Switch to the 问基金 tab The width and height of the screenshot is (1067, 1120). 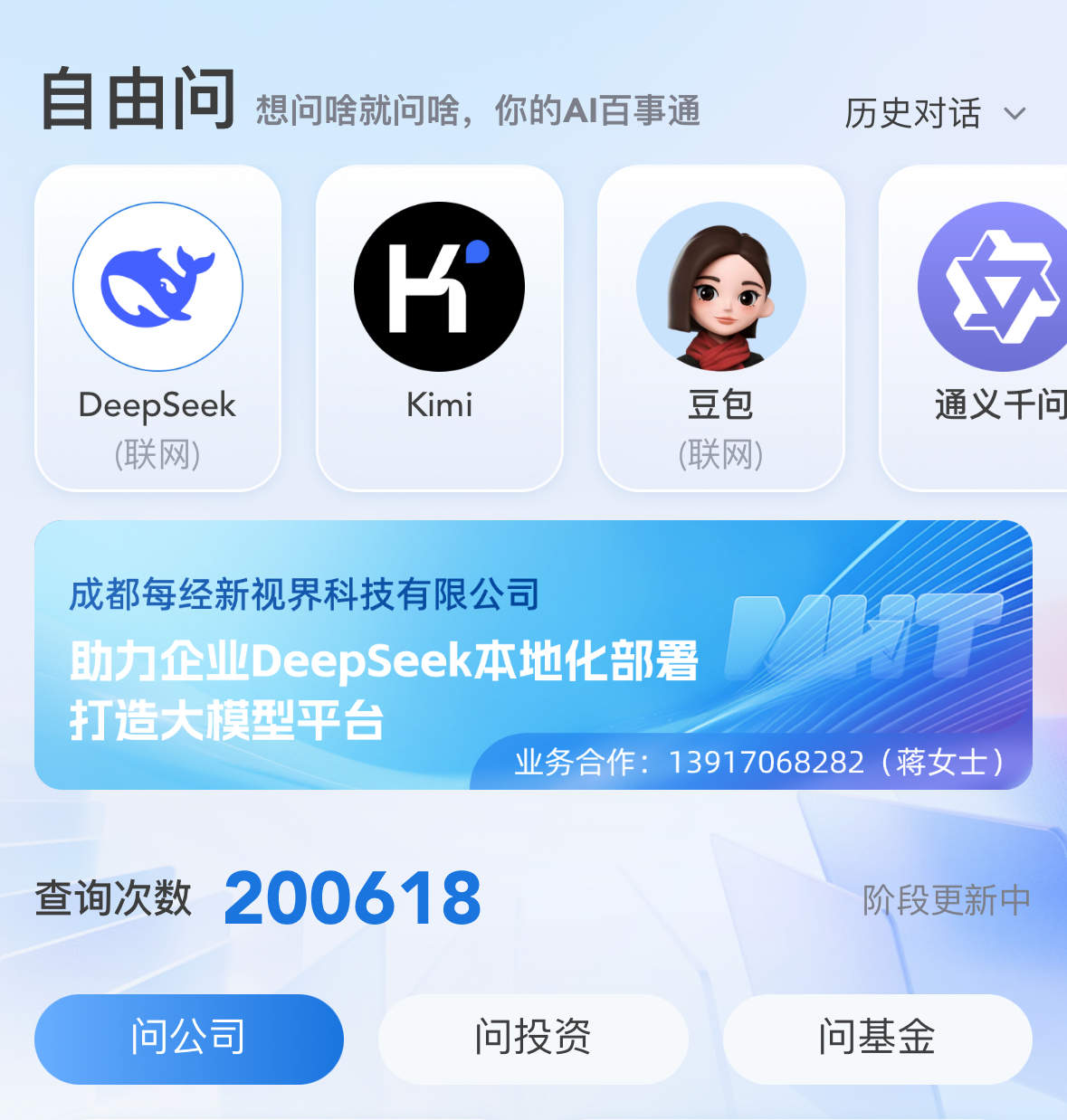tap(877, 1039)
